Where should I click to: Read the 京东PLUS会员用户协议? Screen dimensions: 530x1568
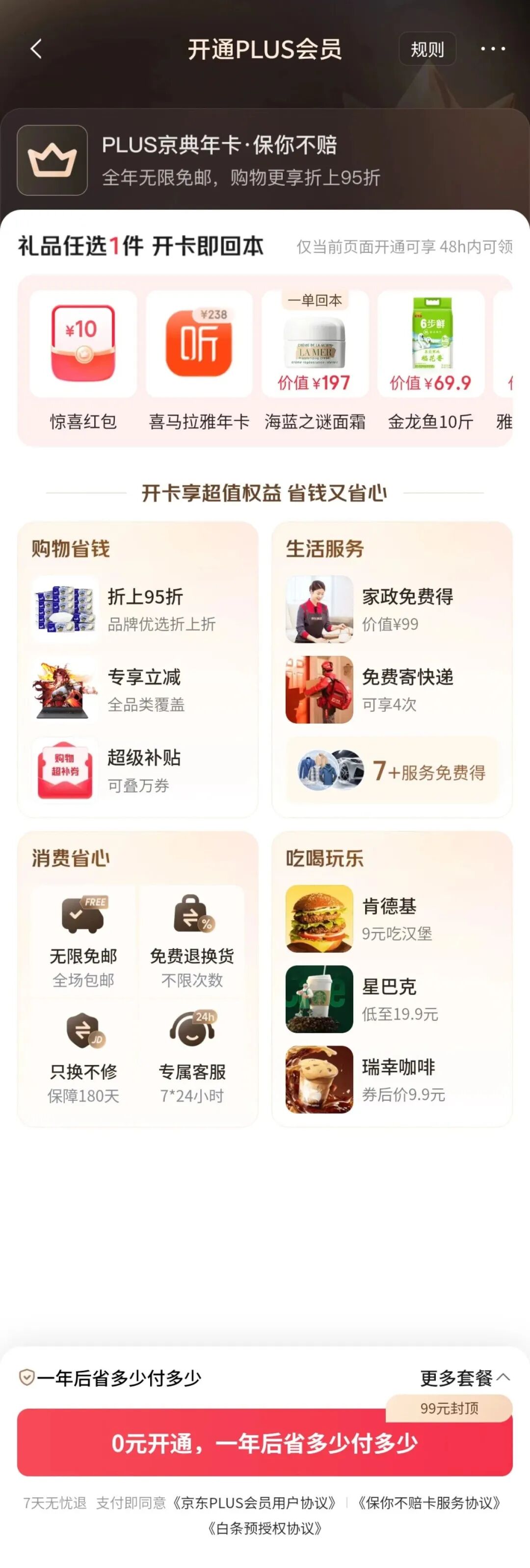254,1503
